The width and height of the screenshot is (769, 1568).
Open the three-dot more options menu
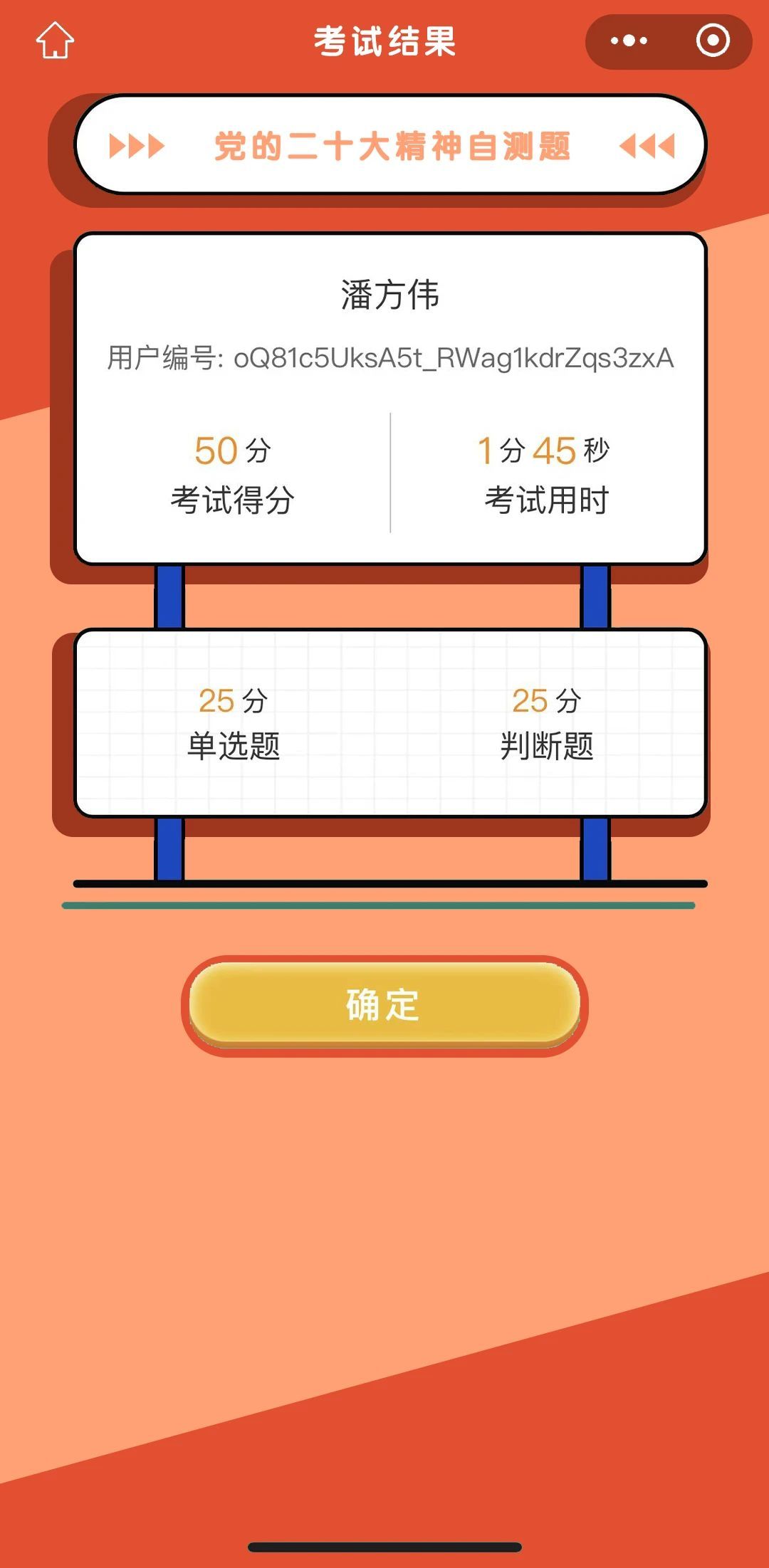629,41
